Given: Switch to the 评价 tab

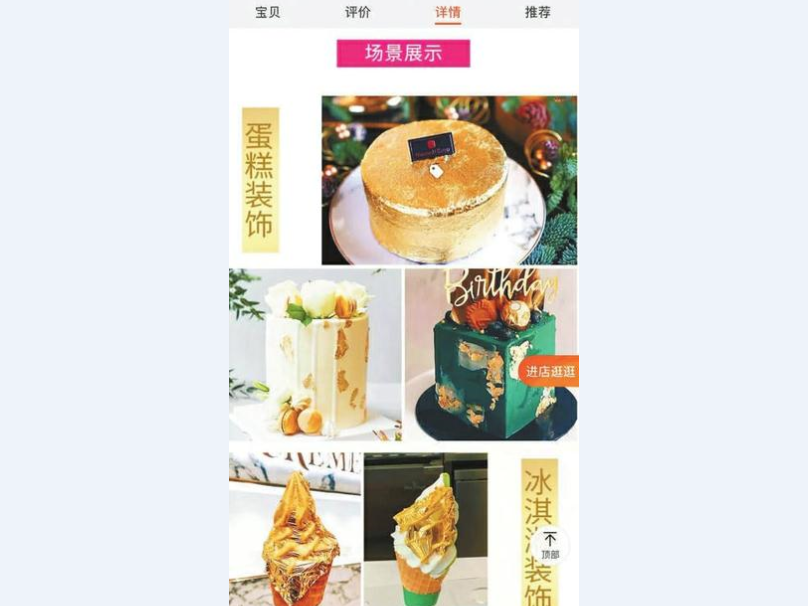Looking at the screenshot, I should (x=358, y=12).
